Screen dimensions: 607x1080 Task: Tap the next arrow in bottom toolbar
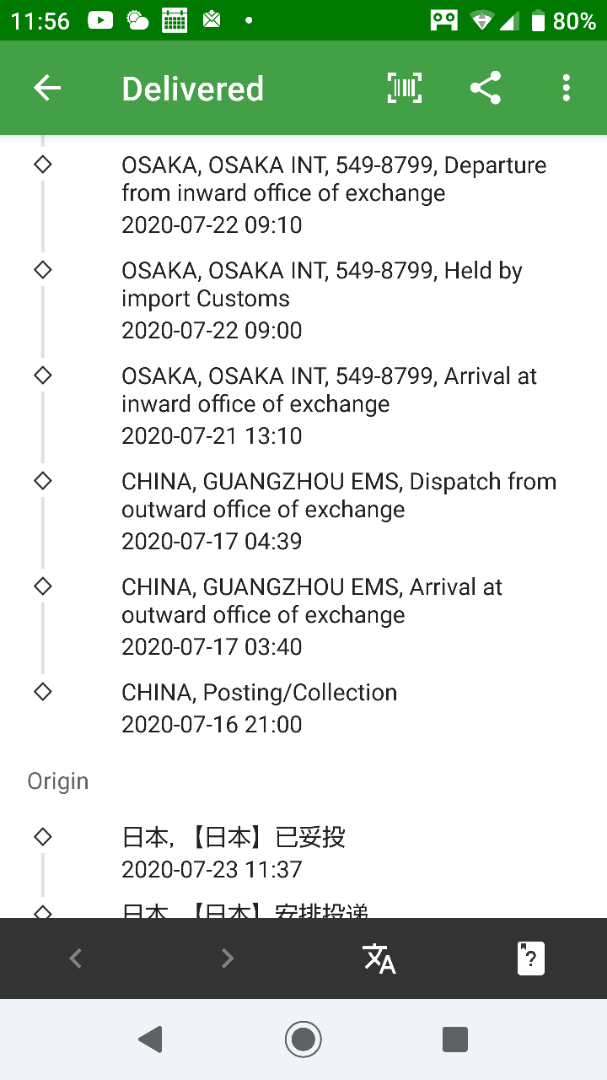tap(227, 958)
